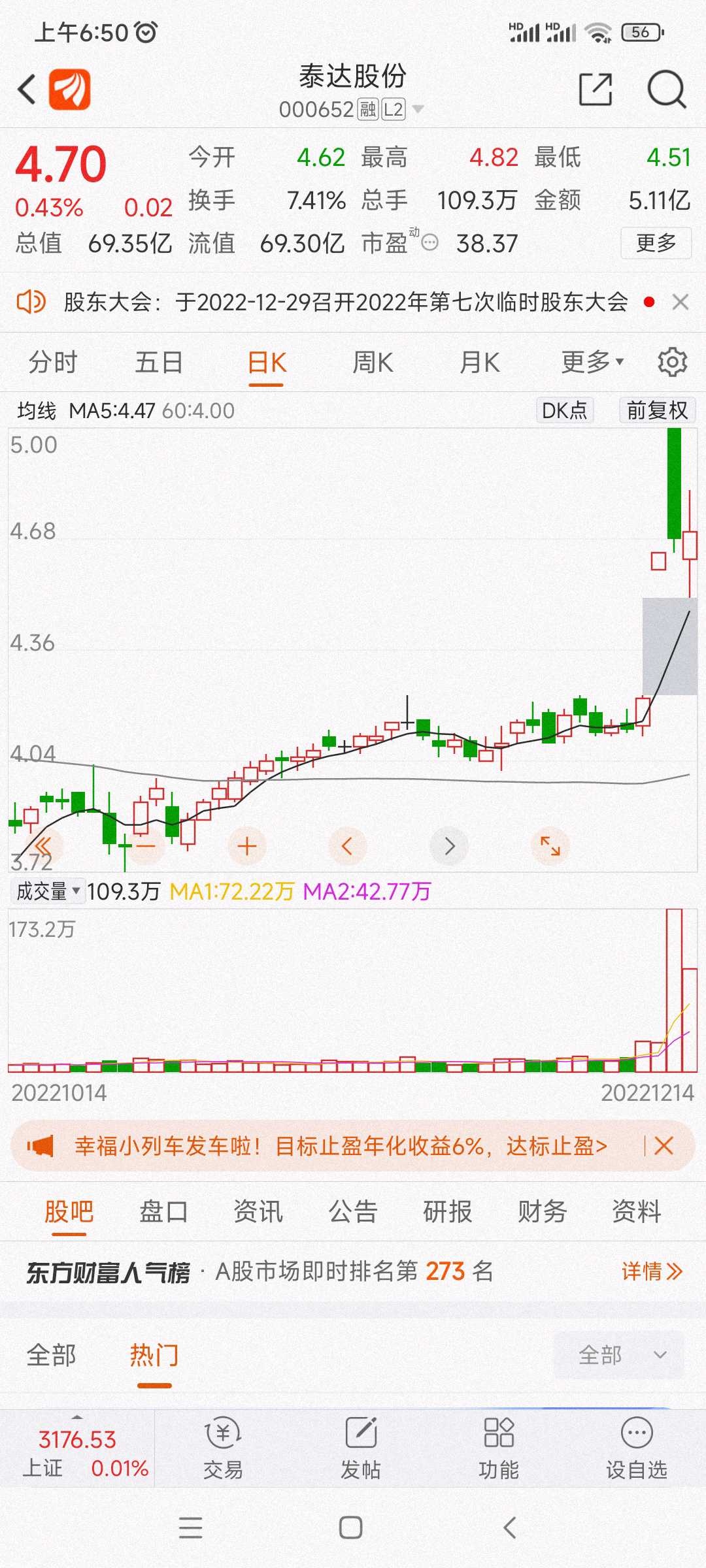Image resolution: width=706 pixels, height=1568 pixels.
Task: Add stock via 设自选 button
Action: click(637, 1448)
